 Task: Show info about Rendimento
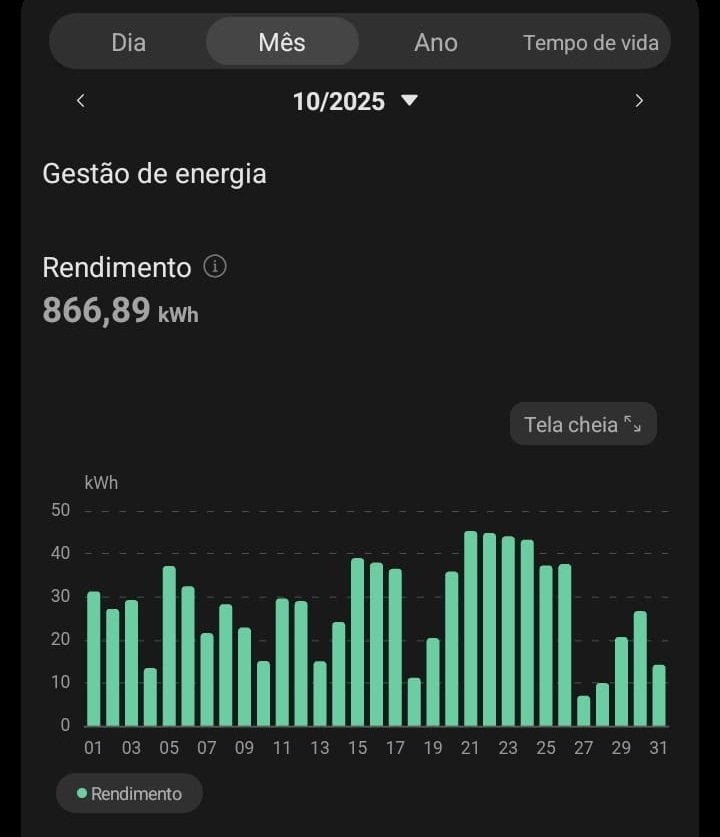[215, 267]
